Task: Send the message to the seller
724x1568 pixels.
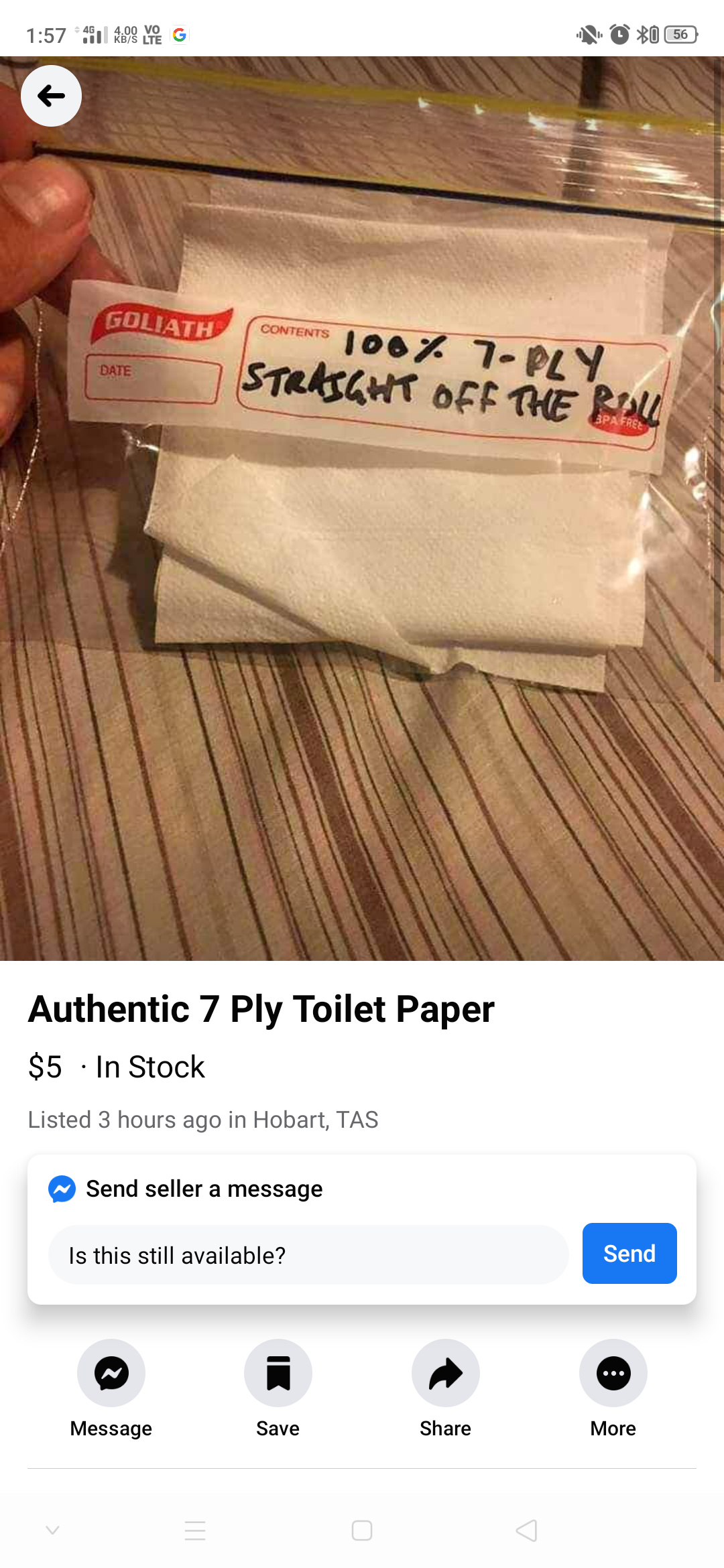Action: coord(629,1254)
